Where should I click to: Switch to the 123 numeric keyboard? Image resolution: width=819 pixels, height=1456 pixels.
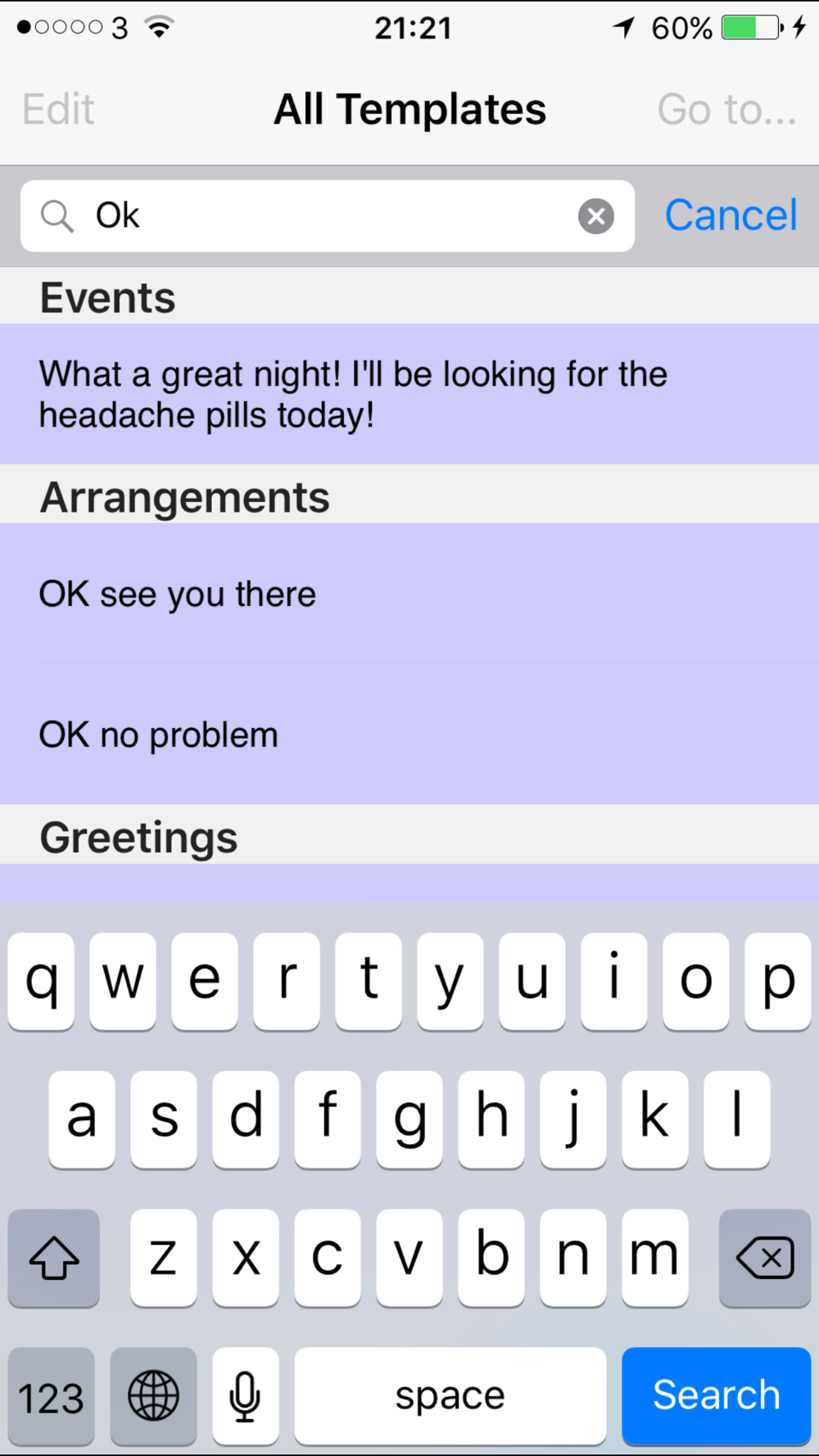[51, 1395]
